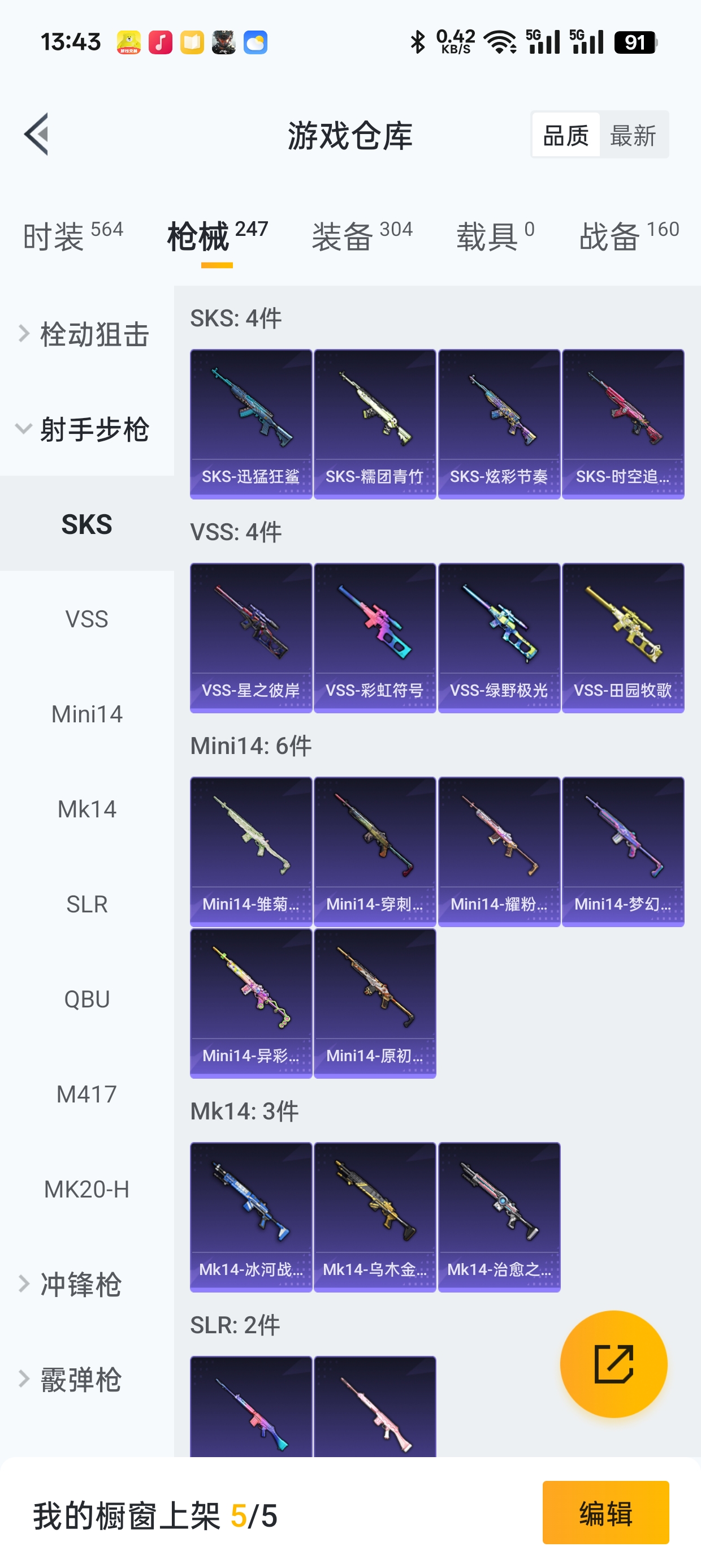Tap the orange floating share button

[x=613, y=1364]
